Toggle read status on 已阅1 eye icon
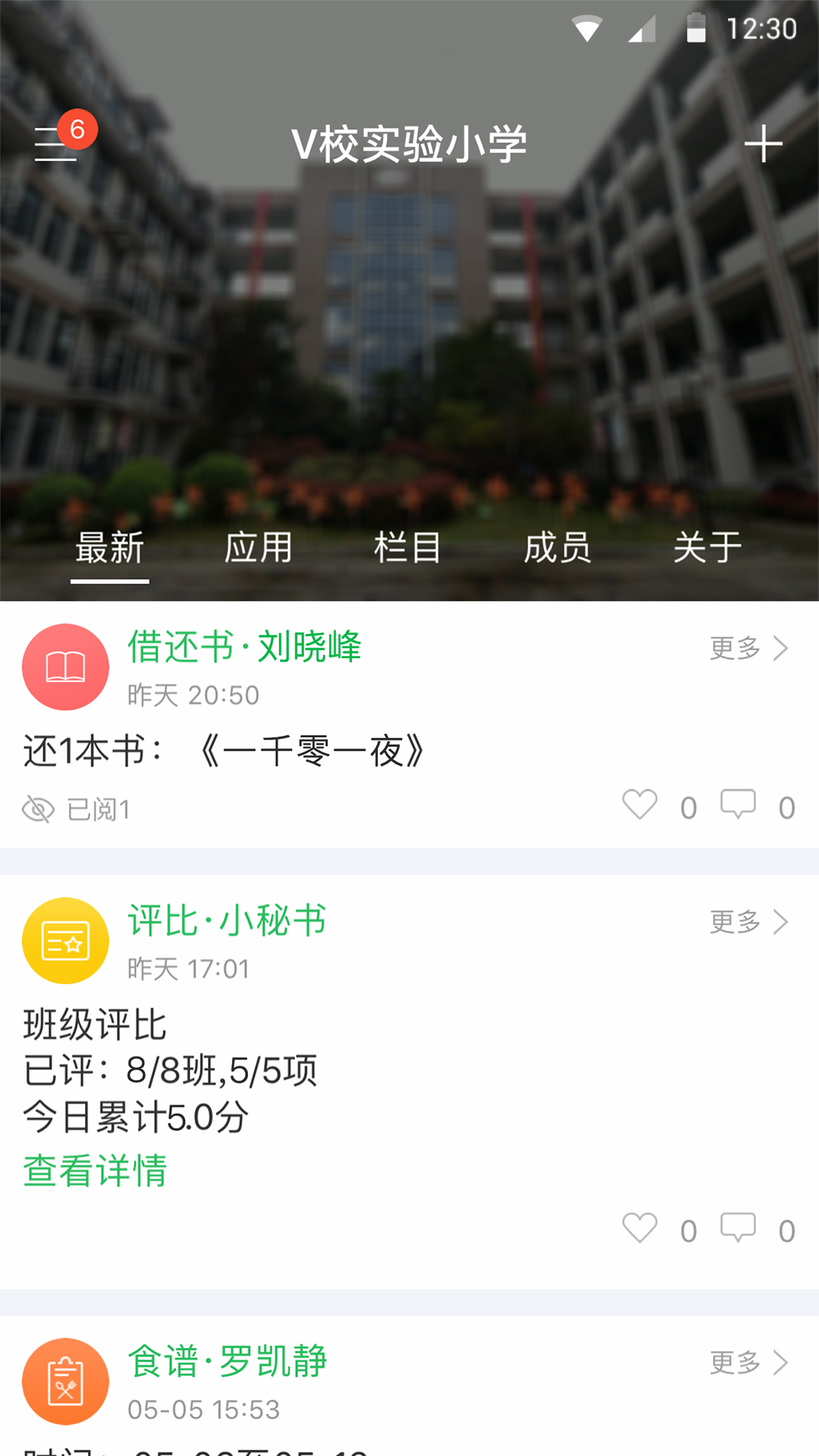 (39, 809)
